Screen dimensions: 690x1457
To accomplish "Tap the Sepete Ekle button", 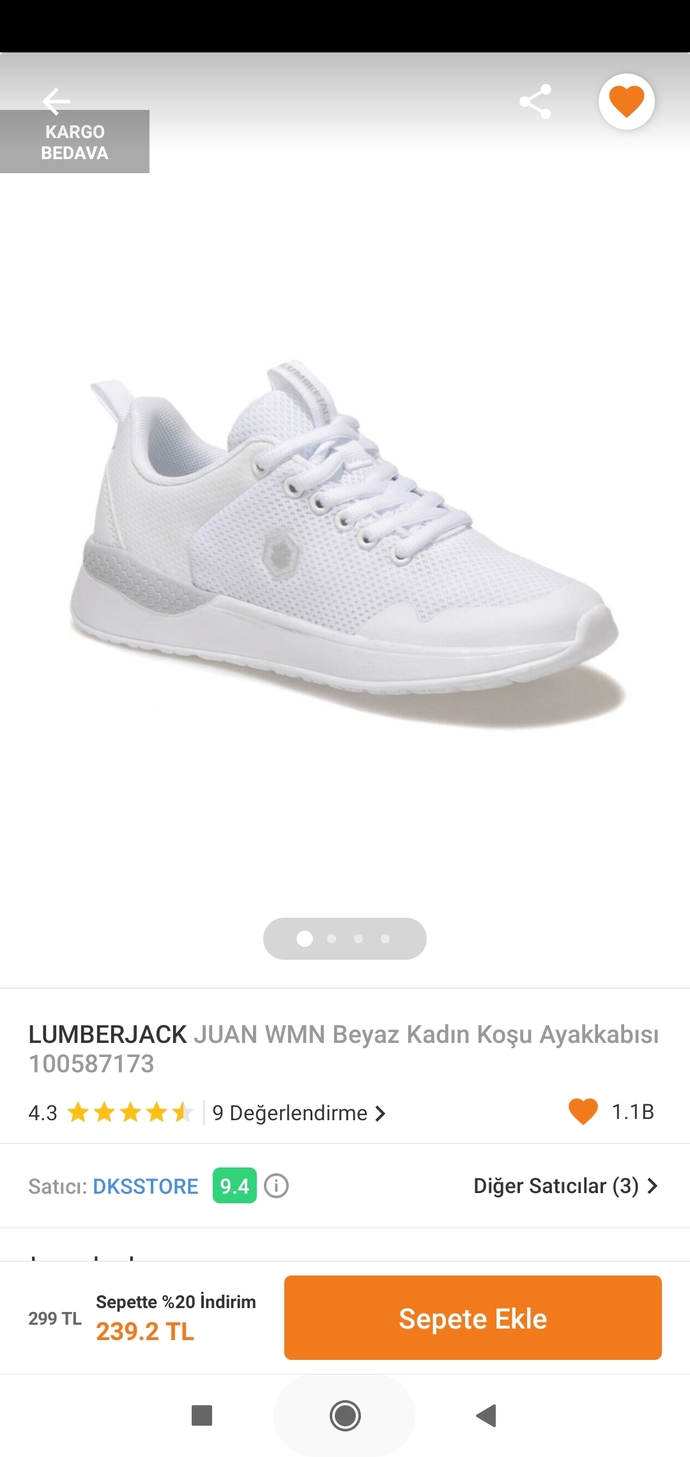I will [x=472, y=1318].
